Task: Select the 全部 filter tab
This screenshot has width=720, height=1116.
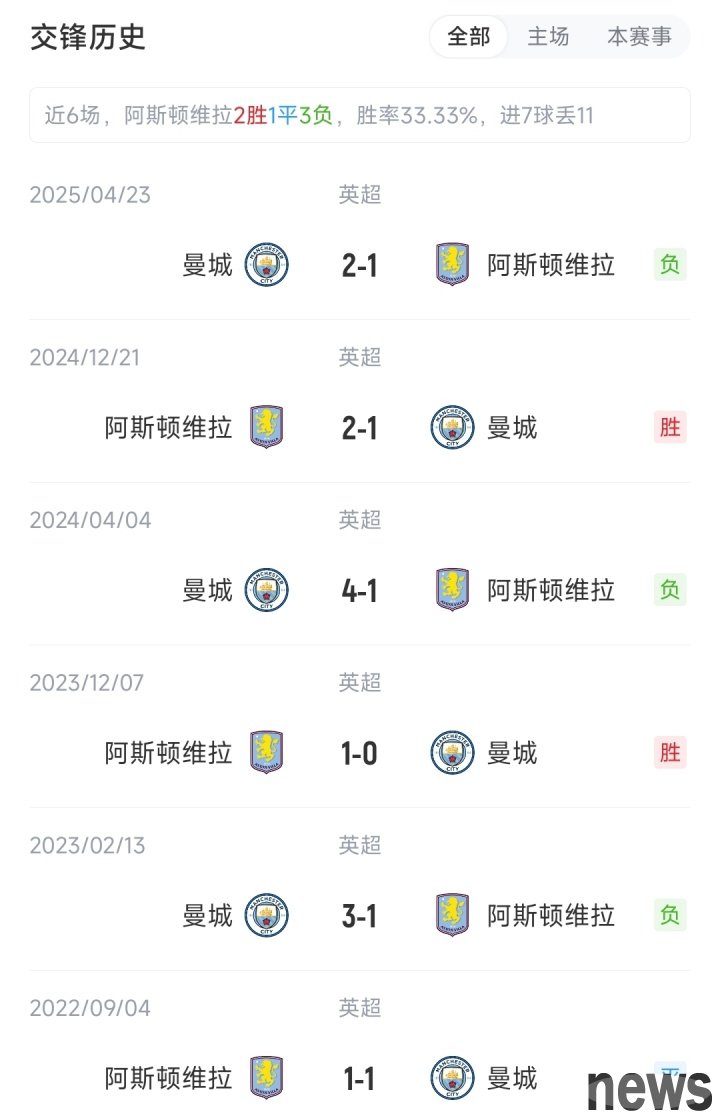Action: tap(469, 37)
